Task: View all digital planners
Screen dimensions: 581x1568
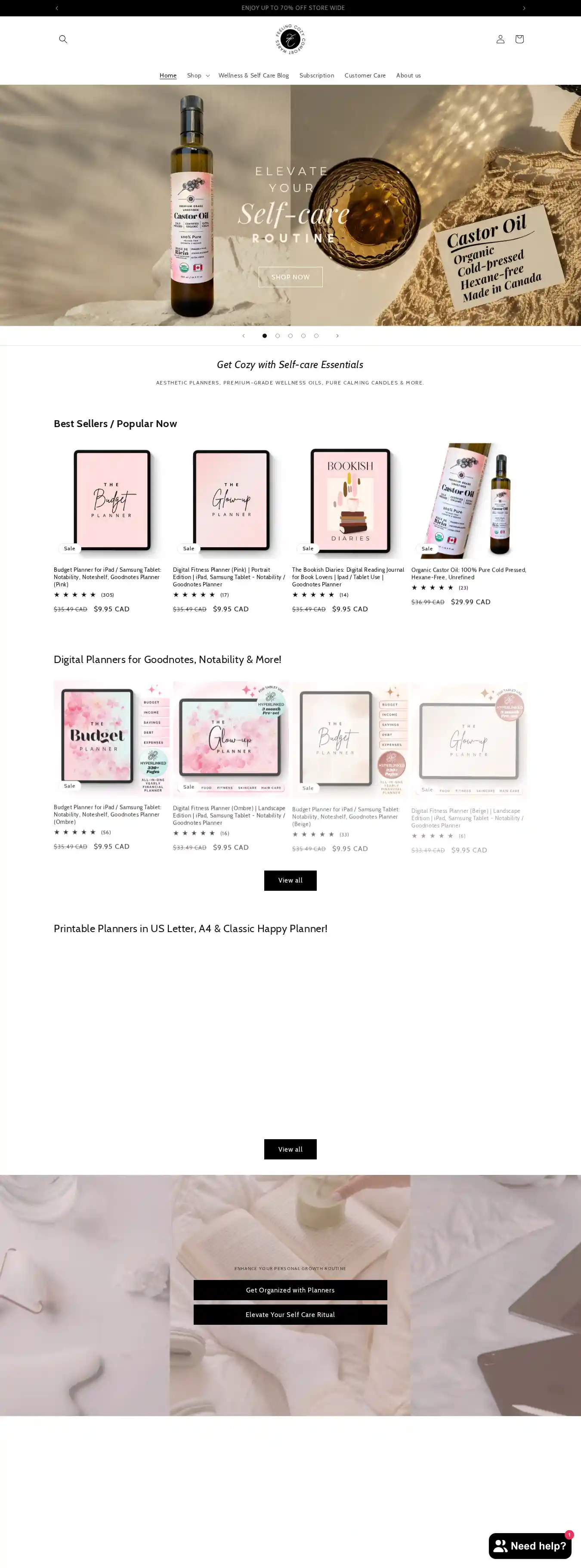Action: pos(290,880)
